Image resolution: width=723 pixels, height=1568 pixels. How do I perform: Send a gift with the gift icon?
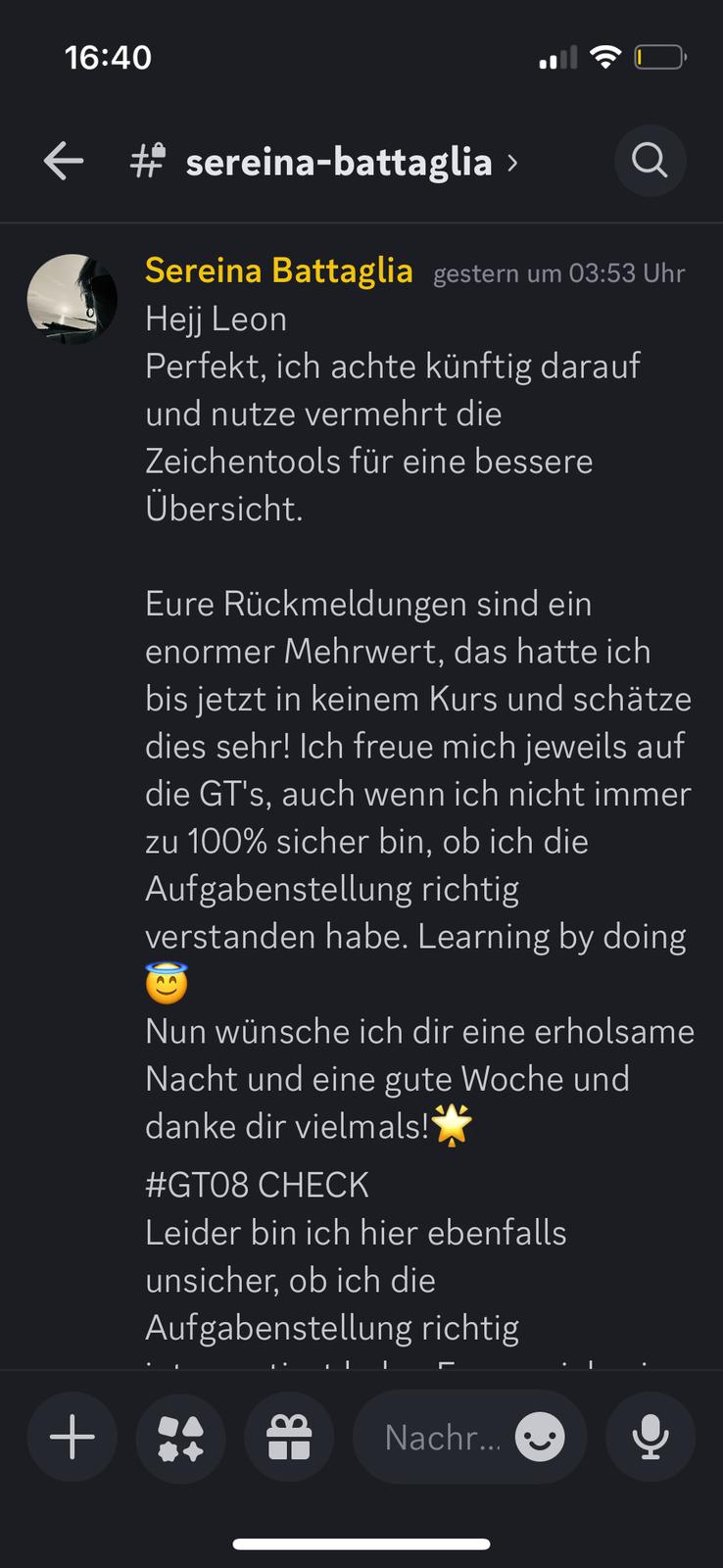(x=289, y=1438)
